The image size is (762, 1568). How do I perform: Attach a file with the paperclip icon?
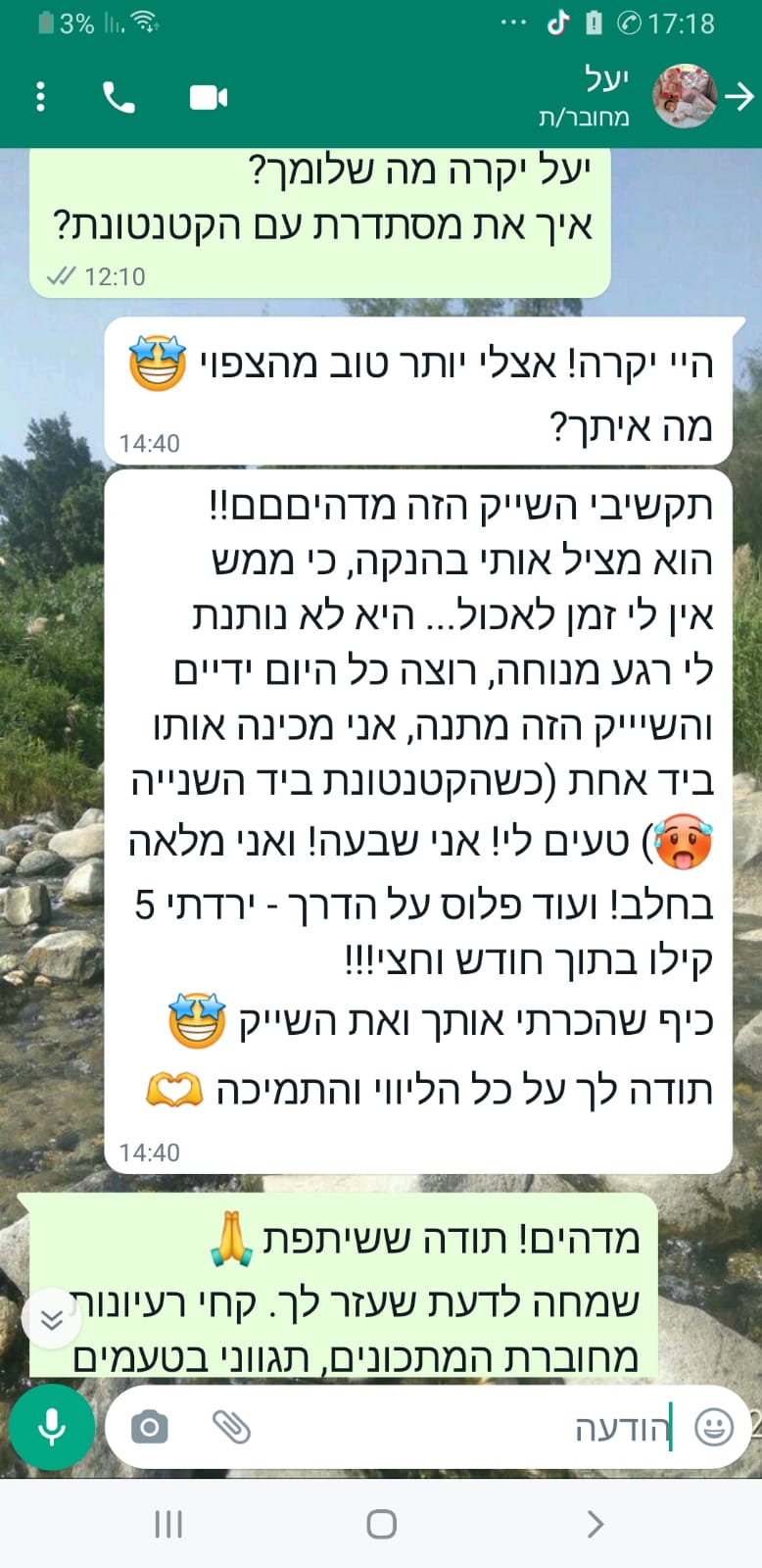click(x=232, y=1427)
